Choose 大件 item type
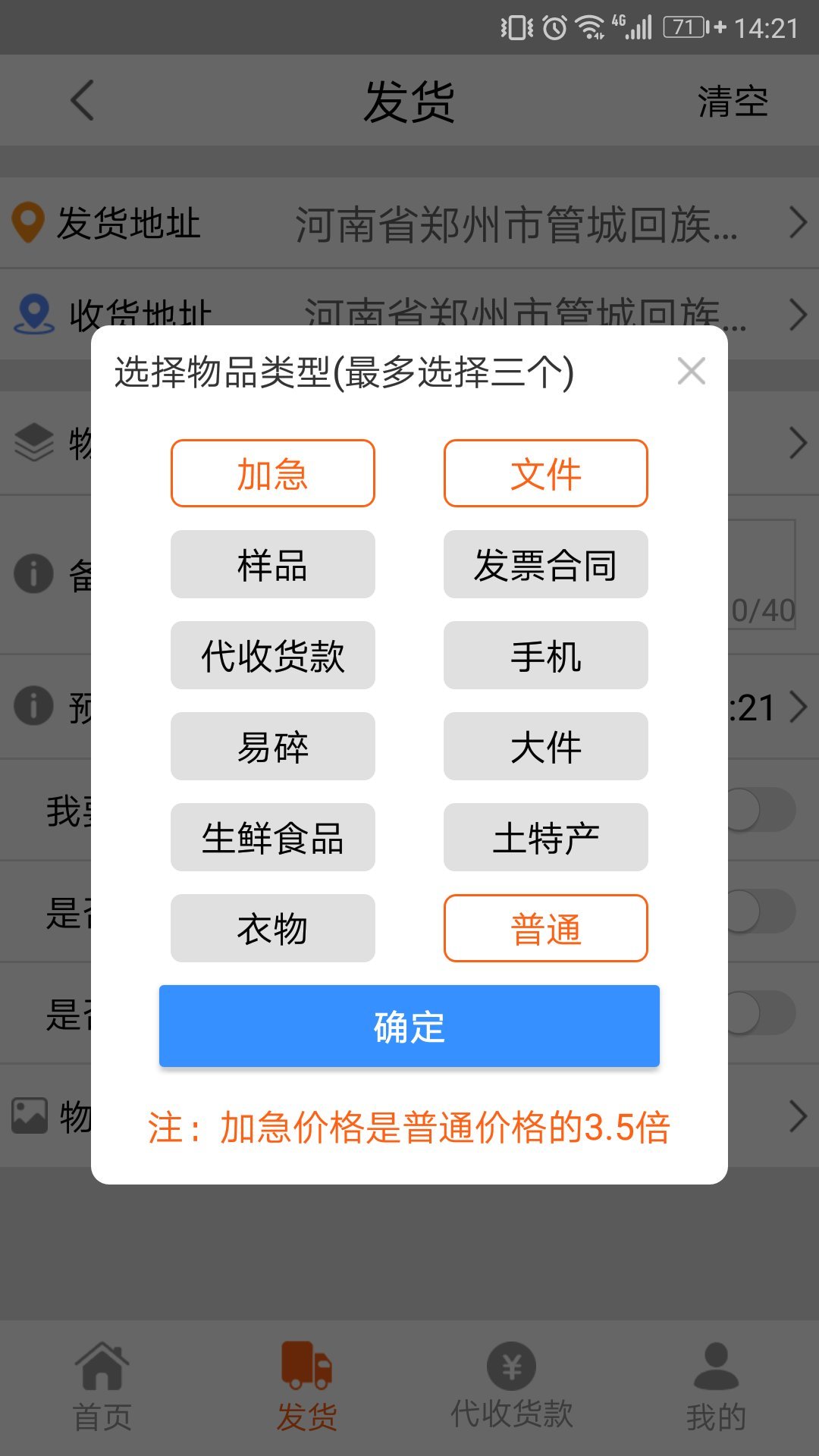Screen dimensions: 819x1456 (x=546, y=746)
